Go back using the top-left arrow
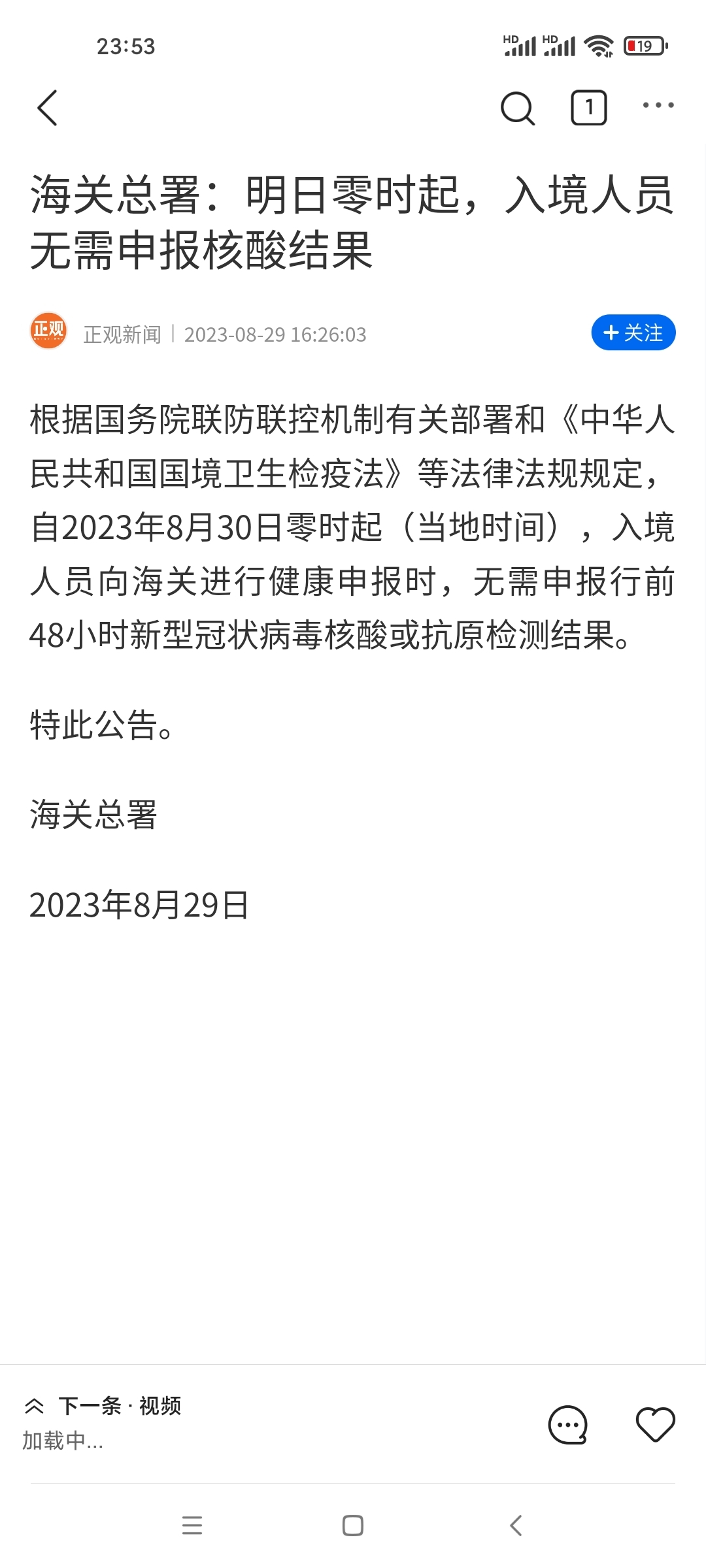Image resolution: width=706 pixels, height=1568 pixels. 47,108
